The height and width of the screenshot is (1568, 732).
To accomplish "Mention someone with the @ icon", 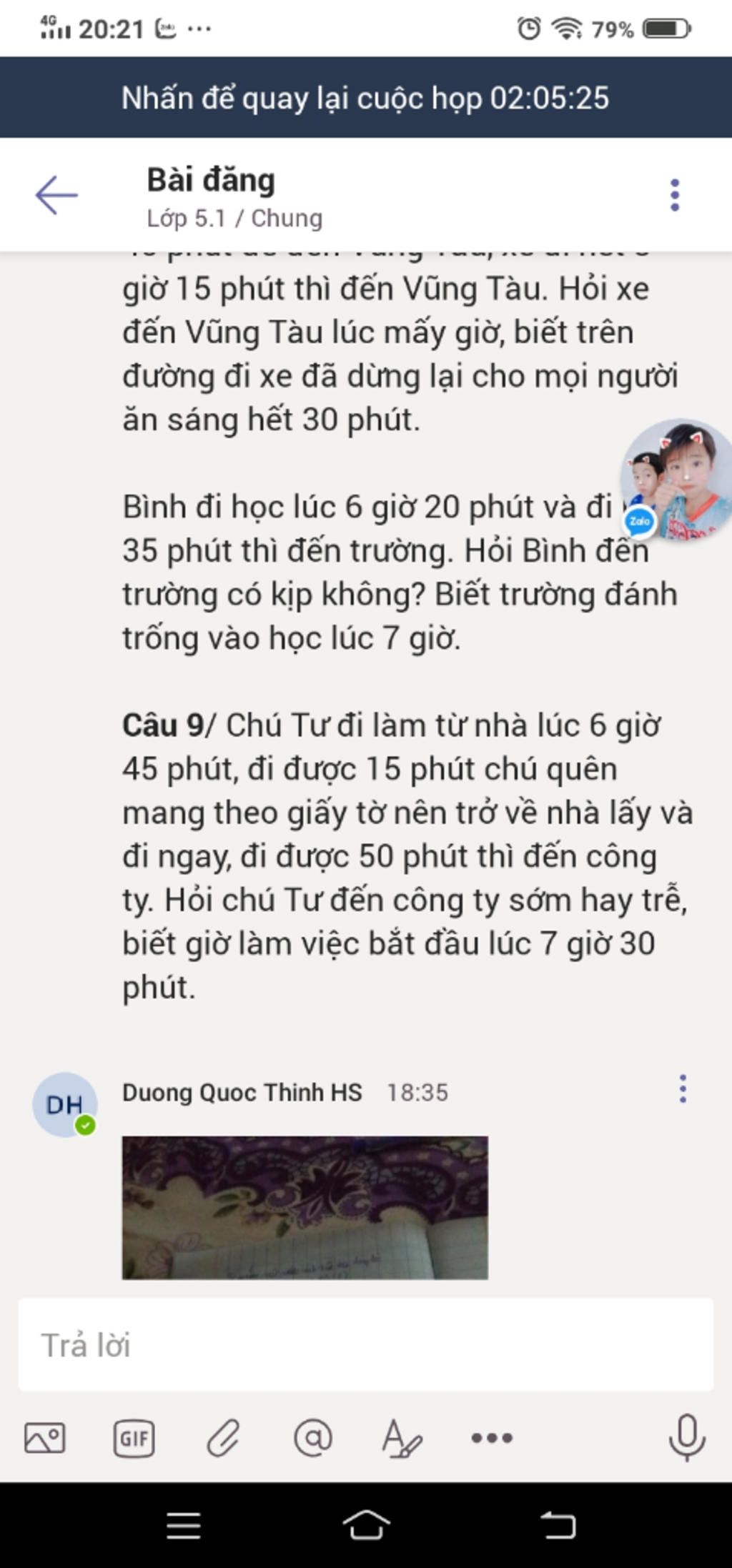I will (313, 1437).
